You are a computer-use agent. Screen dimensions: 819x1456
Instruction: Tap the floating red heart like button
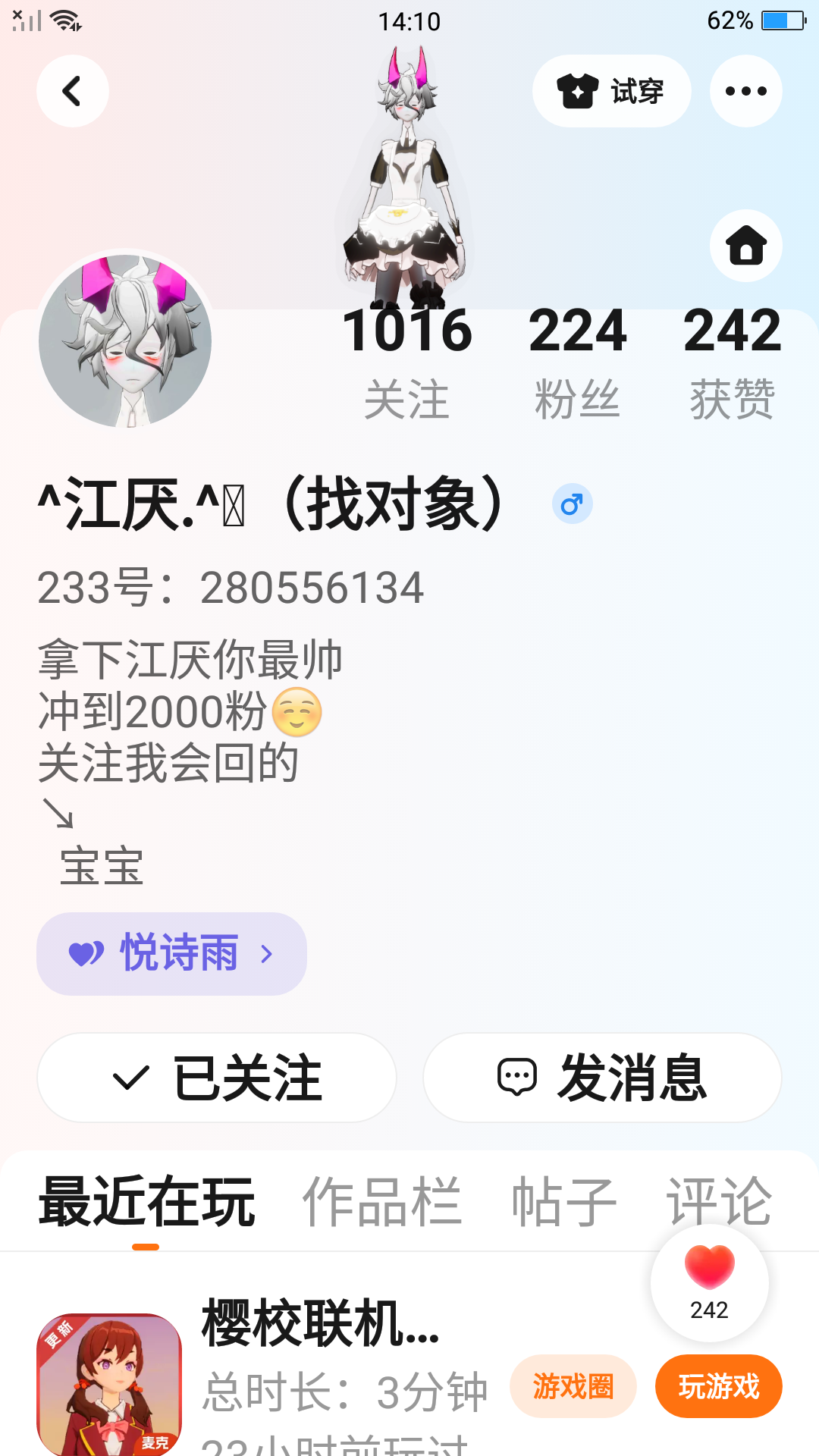coord(709,1282)
